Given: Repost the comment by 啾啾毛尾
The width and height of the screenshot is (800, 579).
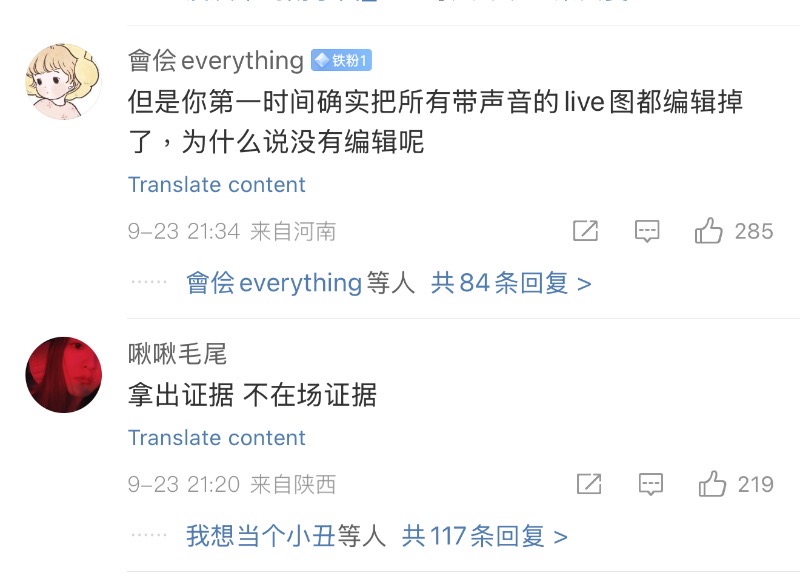Looking at the screenshot, I should pos(589,485).
